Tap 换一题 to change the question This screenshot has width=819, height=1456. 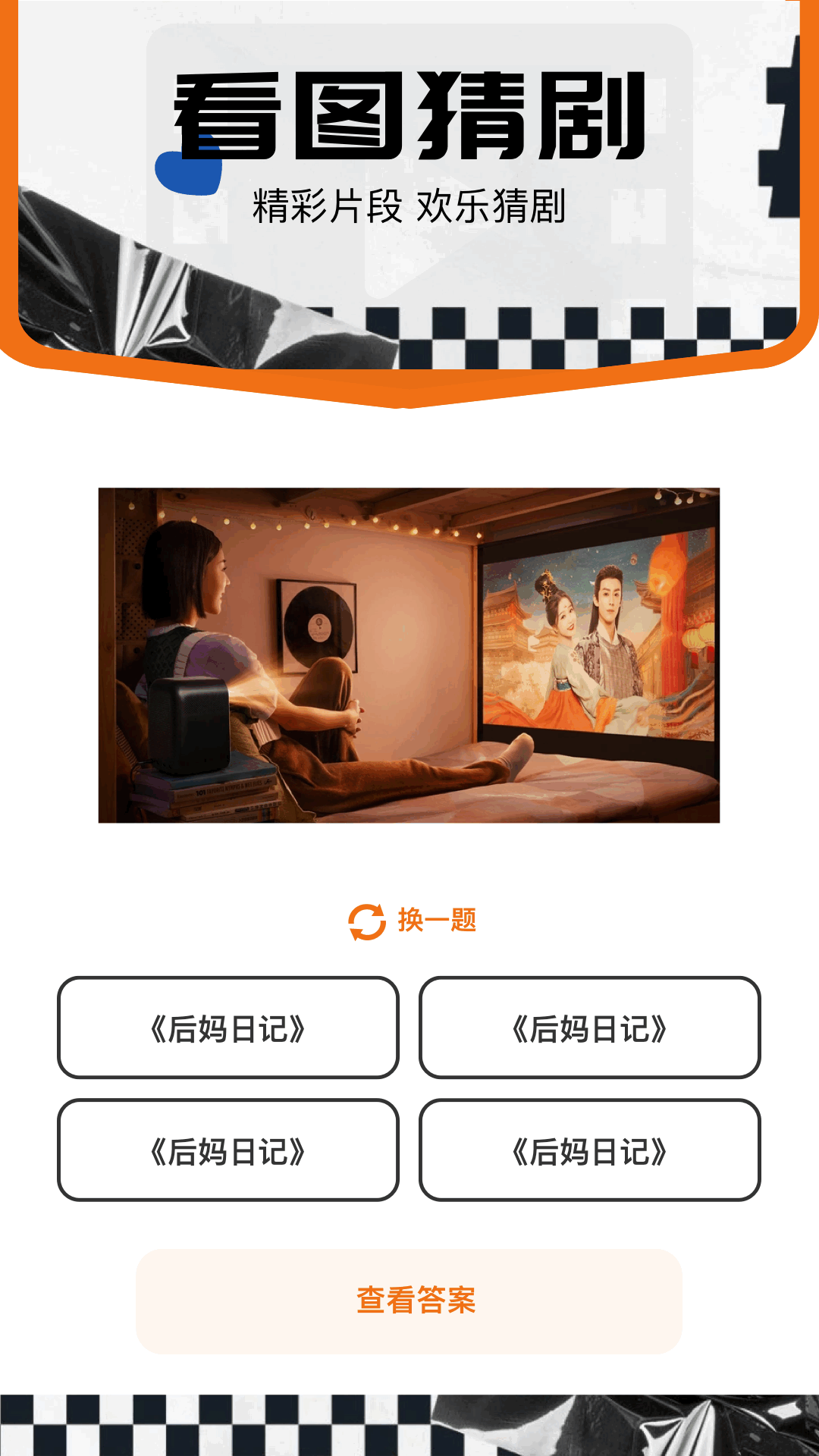tap(413, 921)
